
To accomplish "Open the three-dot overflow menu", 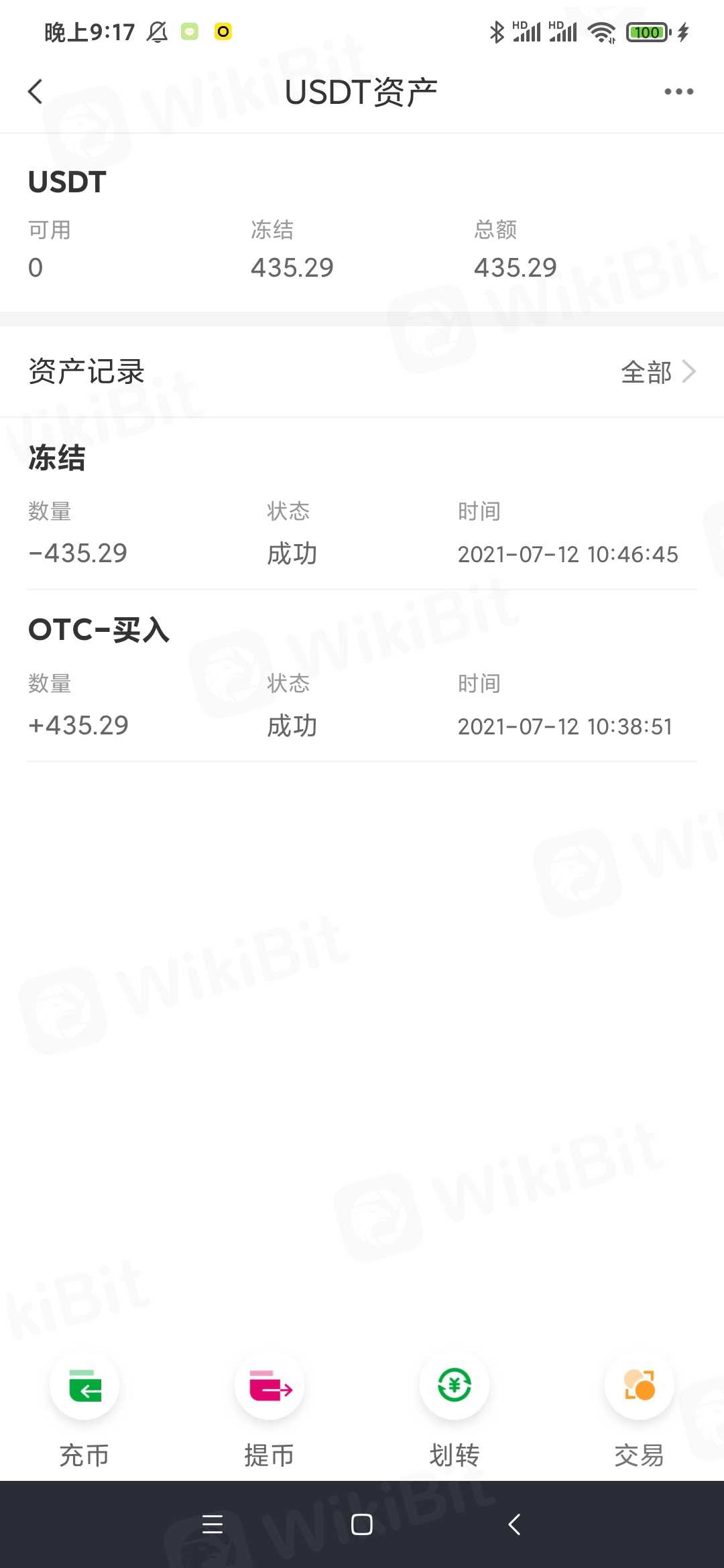I will click(x=678, y=92).
